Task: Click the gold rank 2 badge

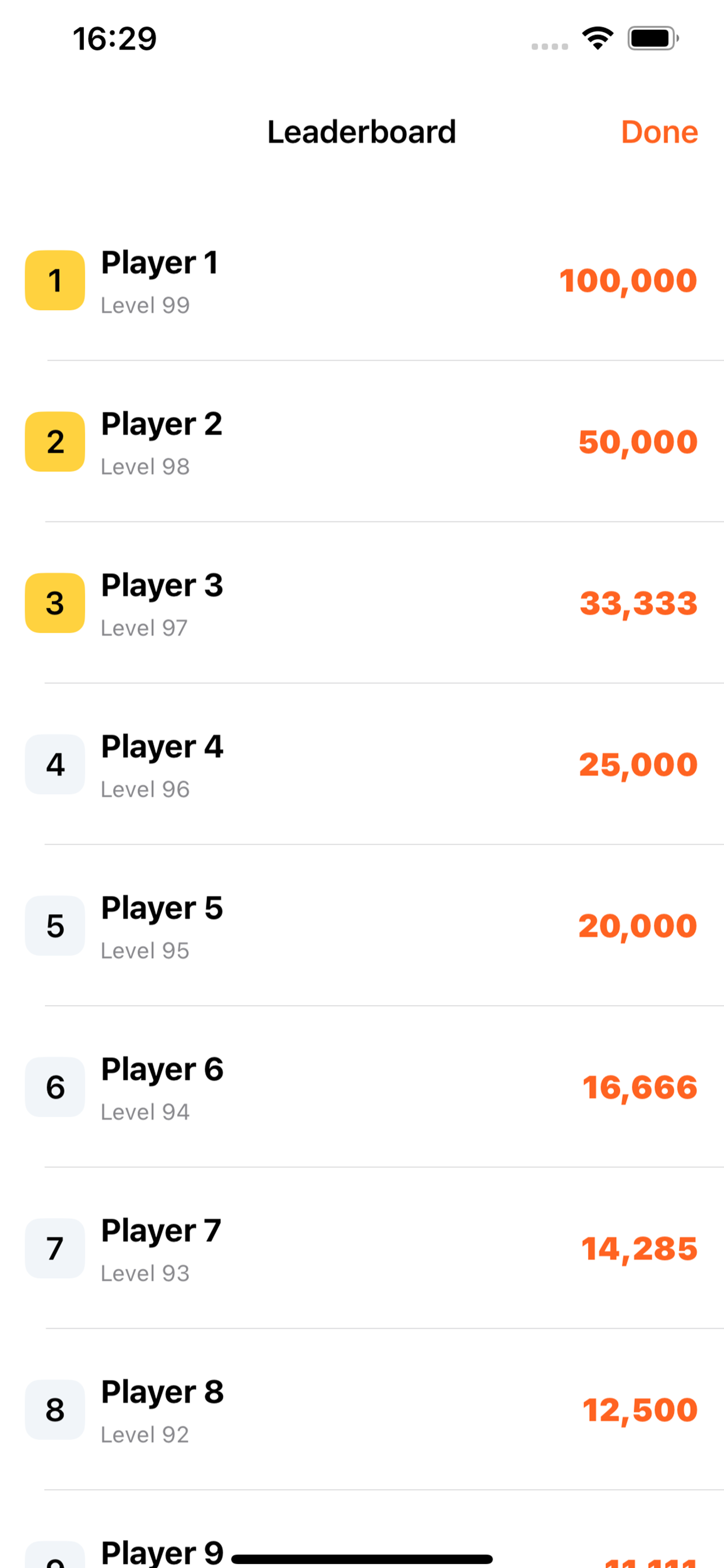Action: (x=54, y=442)
